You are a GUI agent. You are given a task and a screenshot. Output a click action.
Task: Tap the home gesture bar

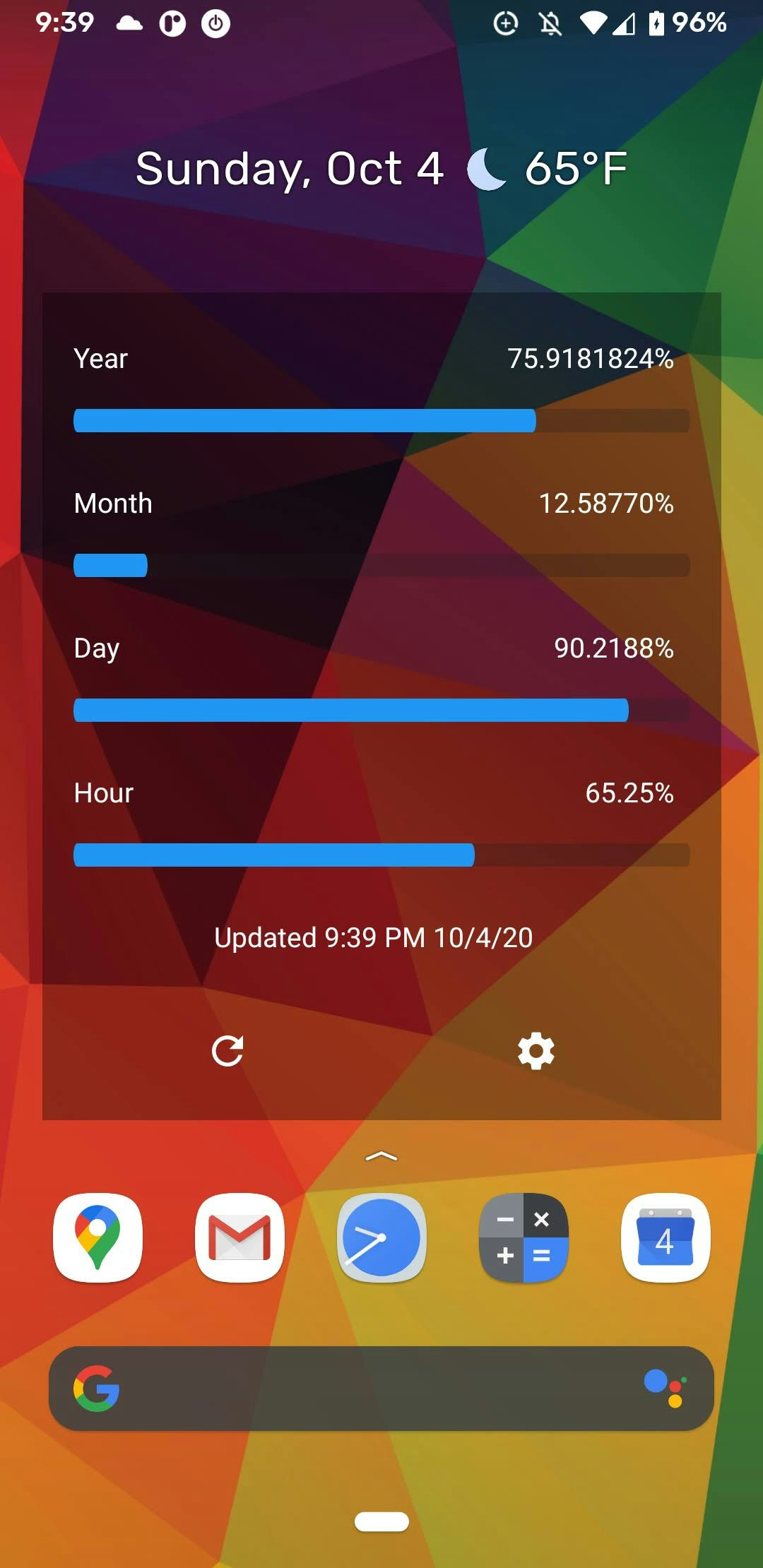(x=381, y=1523)
